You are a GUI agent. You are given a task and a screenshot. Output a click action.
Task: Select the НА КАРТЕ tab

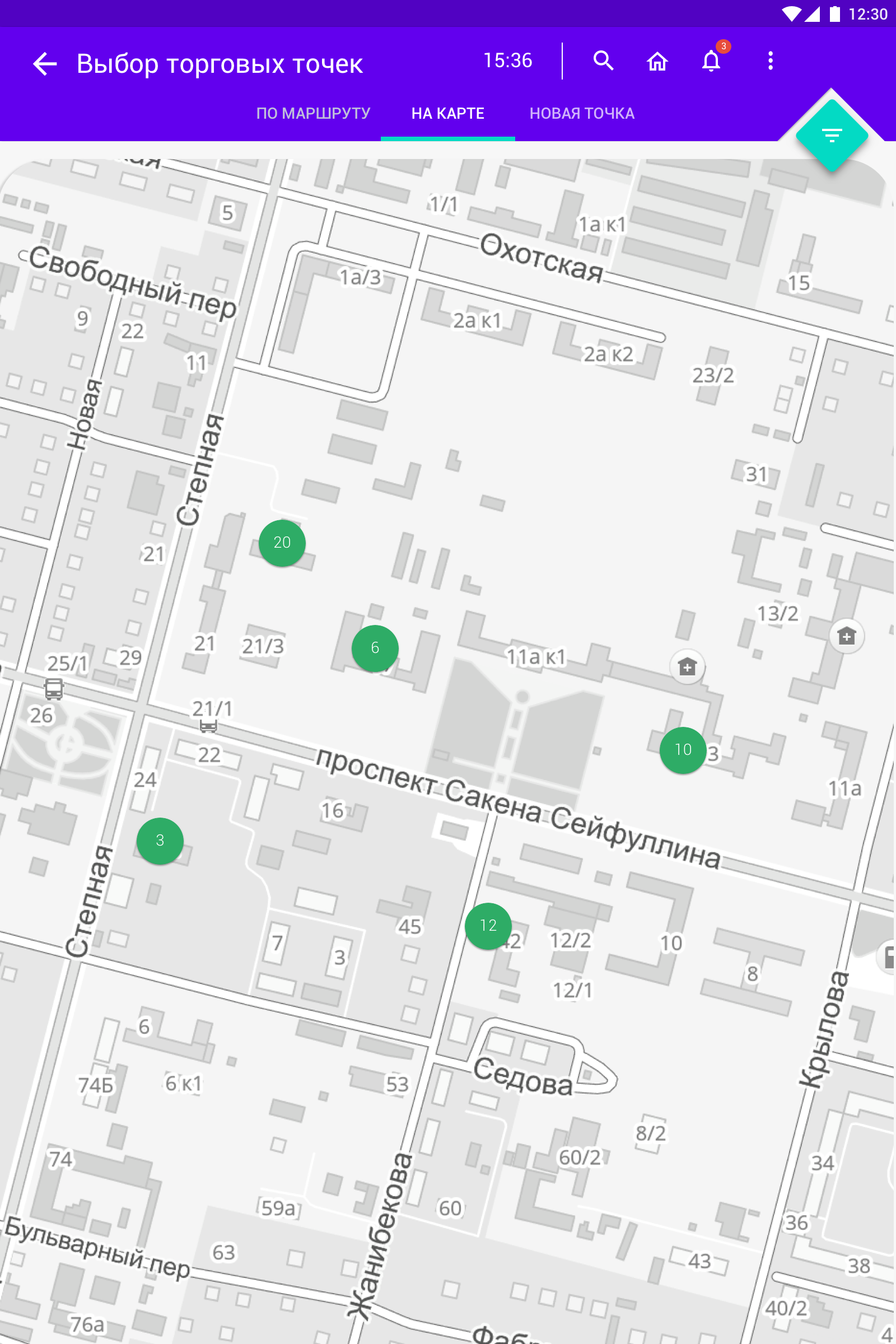(x=447, y=113)
